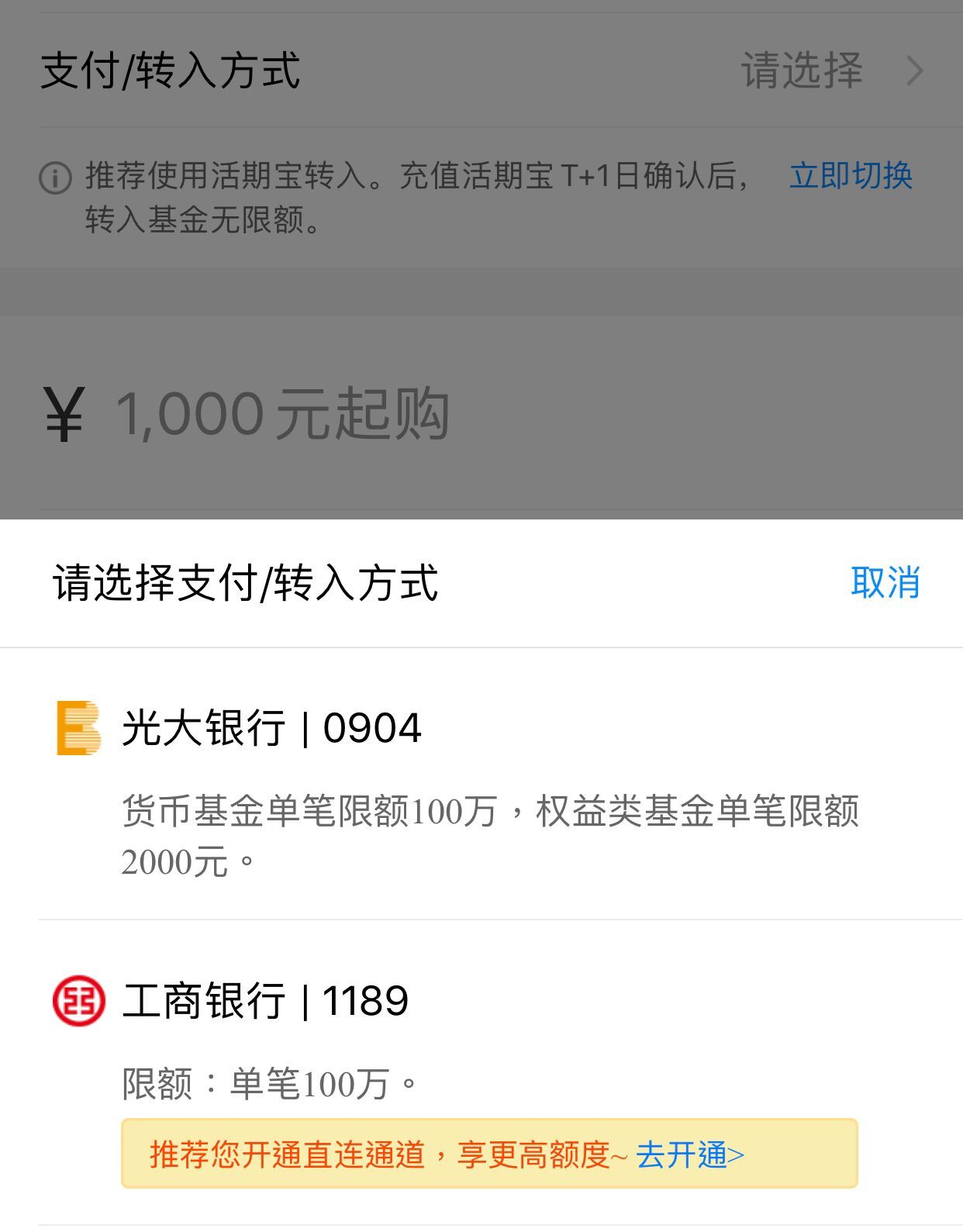Choose 工商银行 card ending 1189

coord(265,1000)
